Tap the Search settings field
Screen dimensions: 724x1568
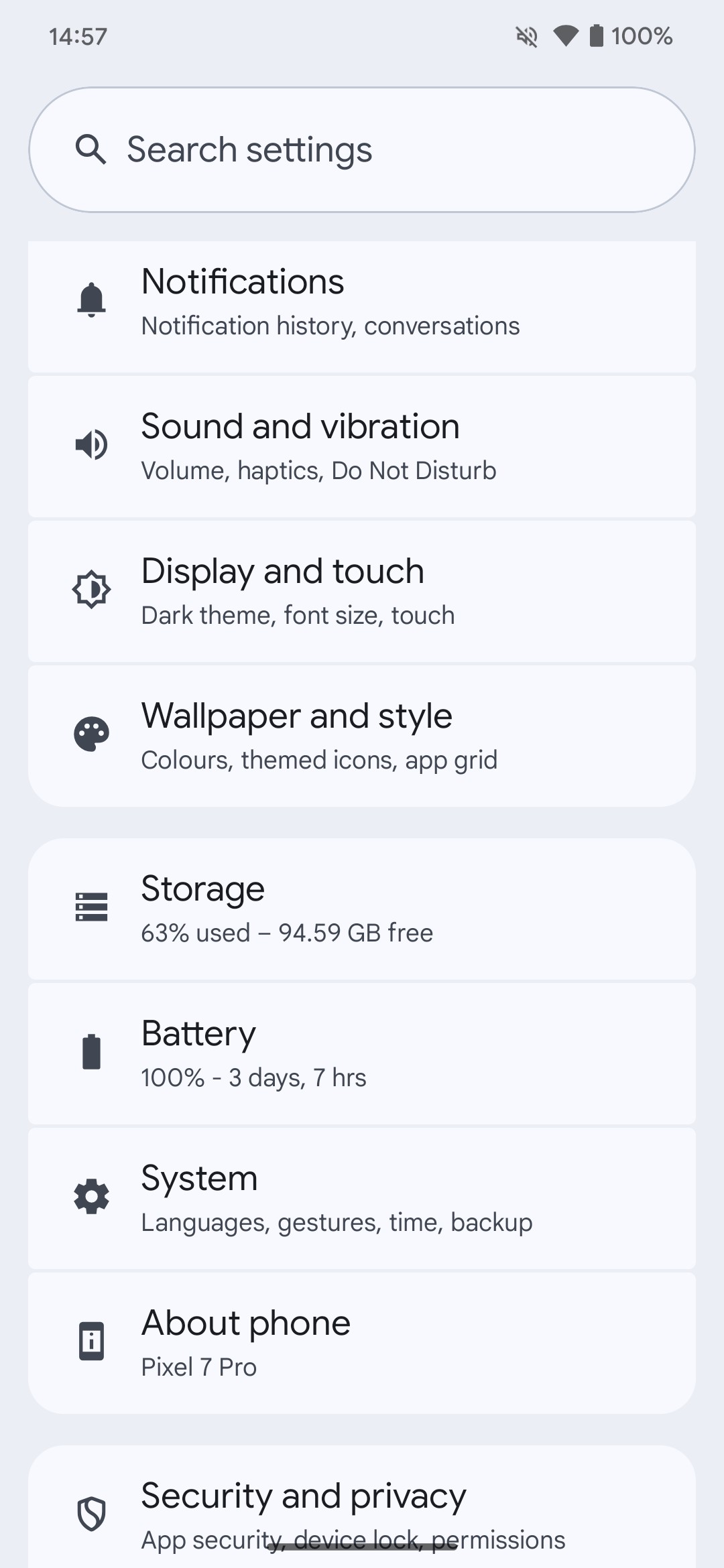pyautogui.click(x=362, y=149)
